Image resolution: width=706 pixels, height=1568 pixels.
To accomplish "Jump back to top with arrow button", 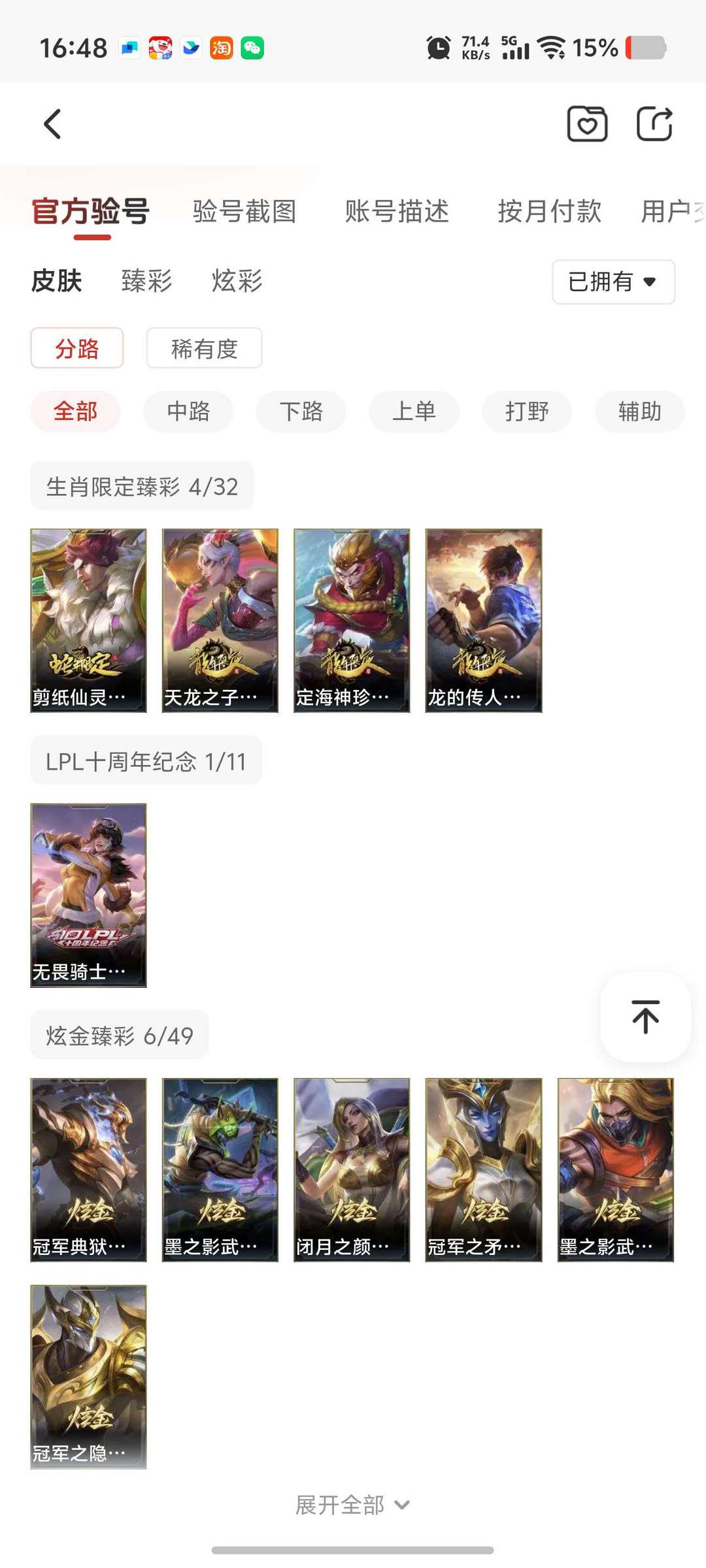I will [645, 1017].
